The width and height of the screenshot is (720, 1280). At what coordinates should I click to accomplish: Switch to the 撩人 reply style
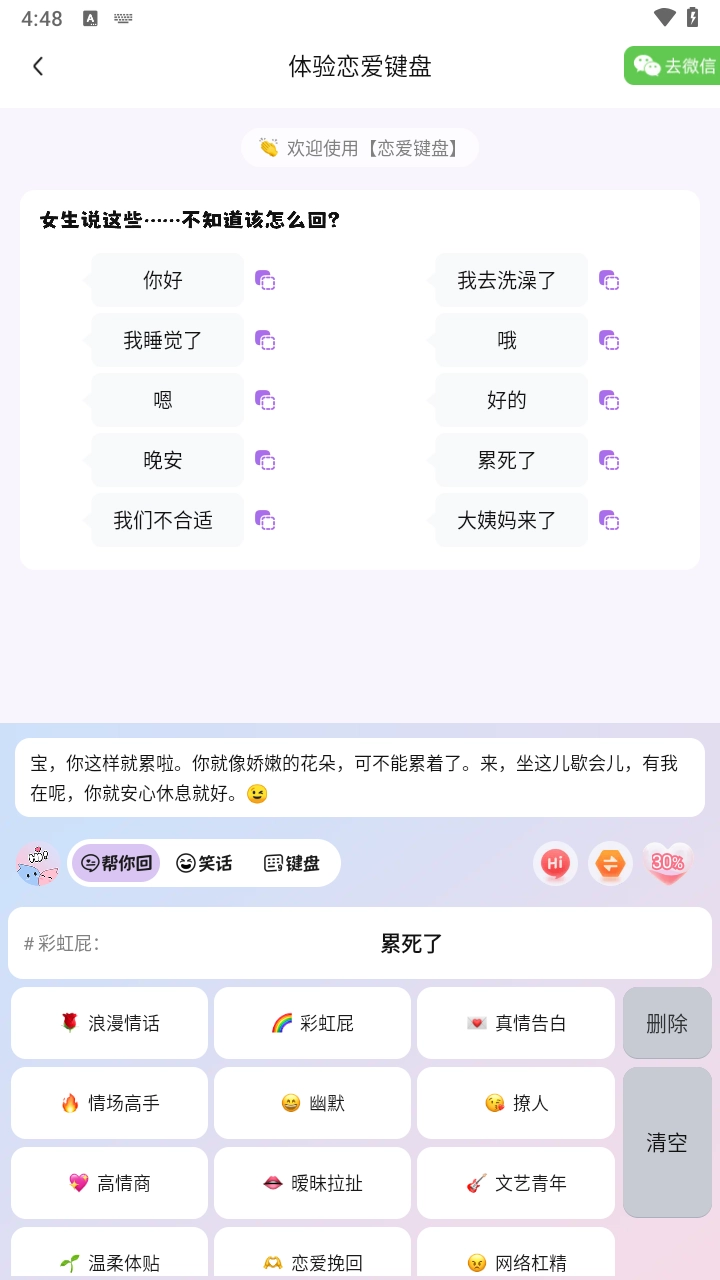point(515,1102)
